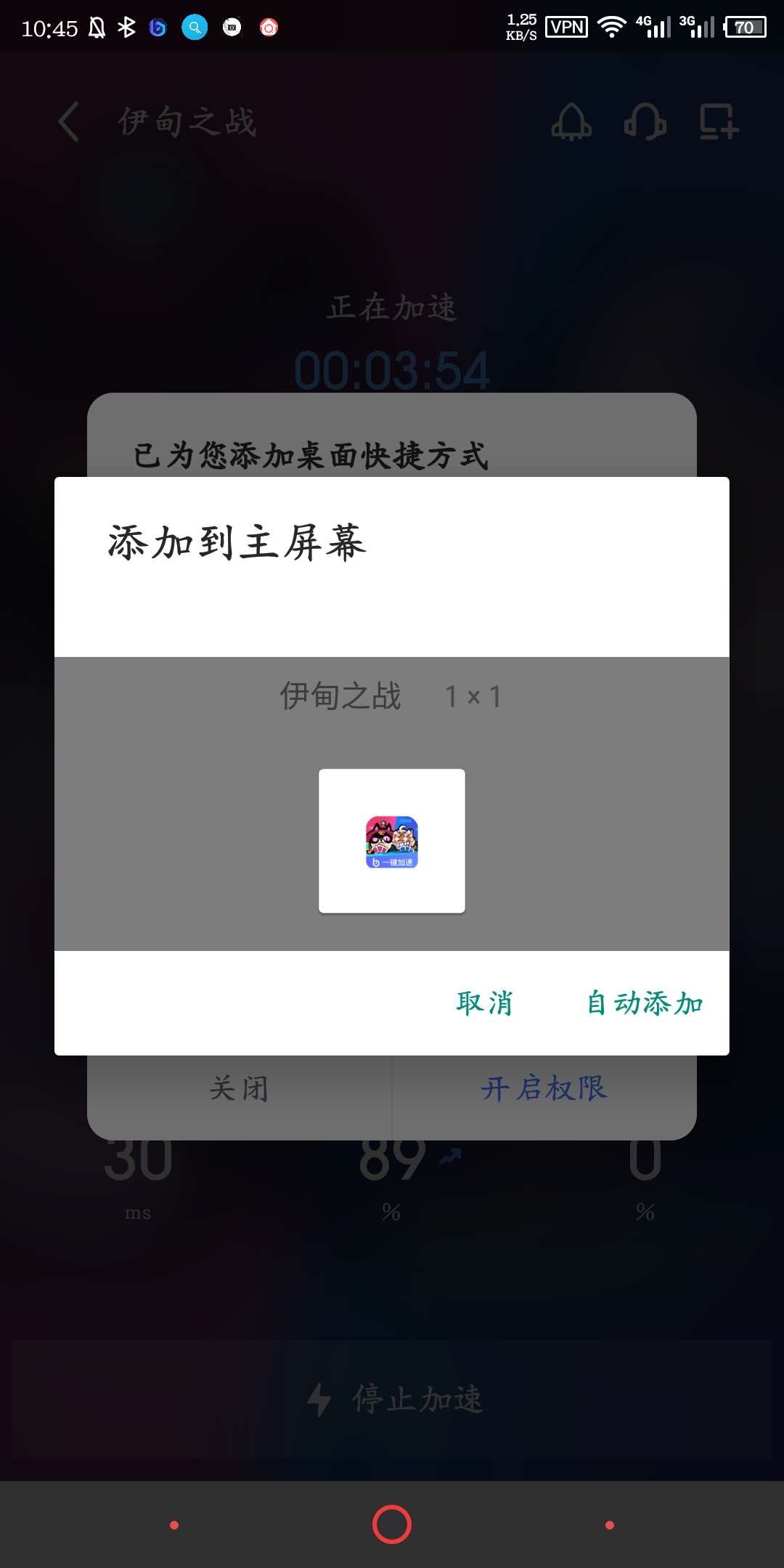
Task: Tap 取消 to cancel adding shortcut
Action: (484, 1003)
